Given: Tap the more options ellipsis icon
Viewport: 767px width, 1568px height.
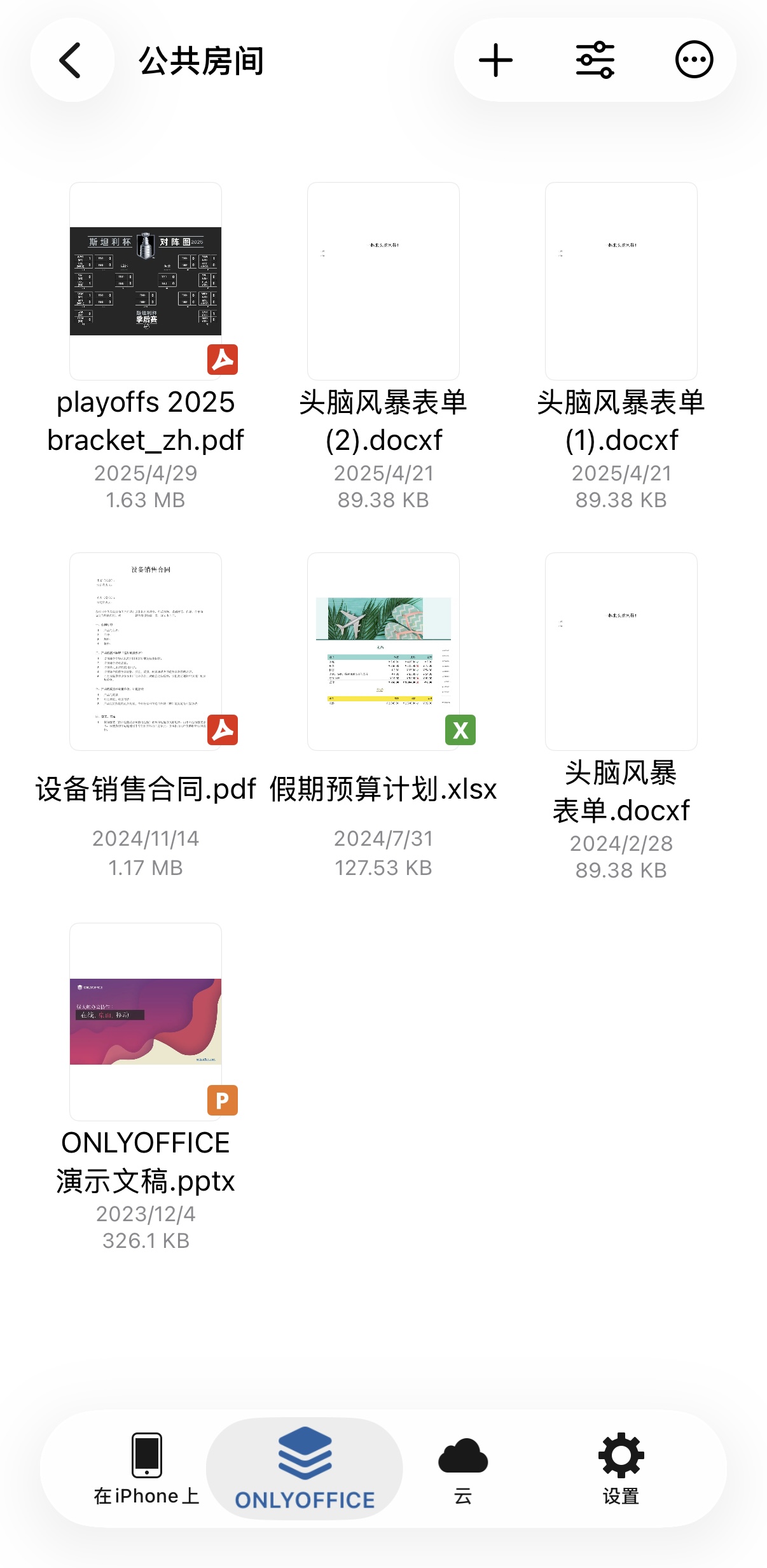Looking at the screenshot, I should (693, 59).
